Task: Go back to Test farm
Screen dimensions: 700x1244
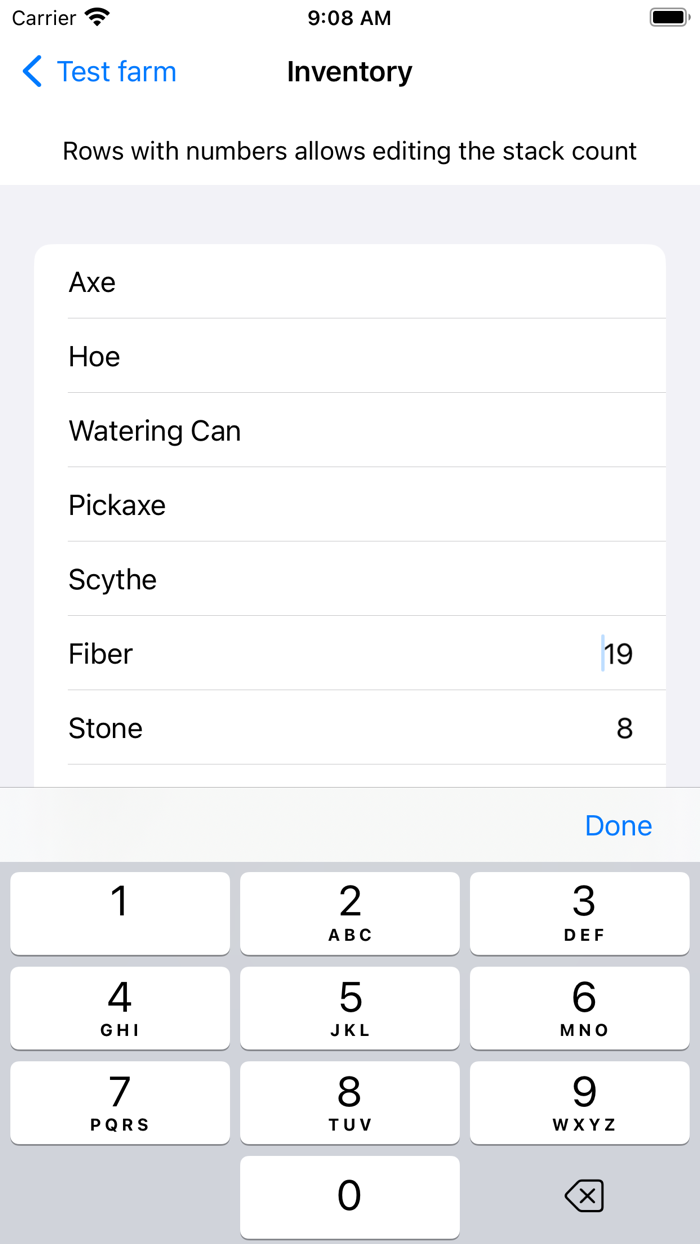Action: coord(99,72)
